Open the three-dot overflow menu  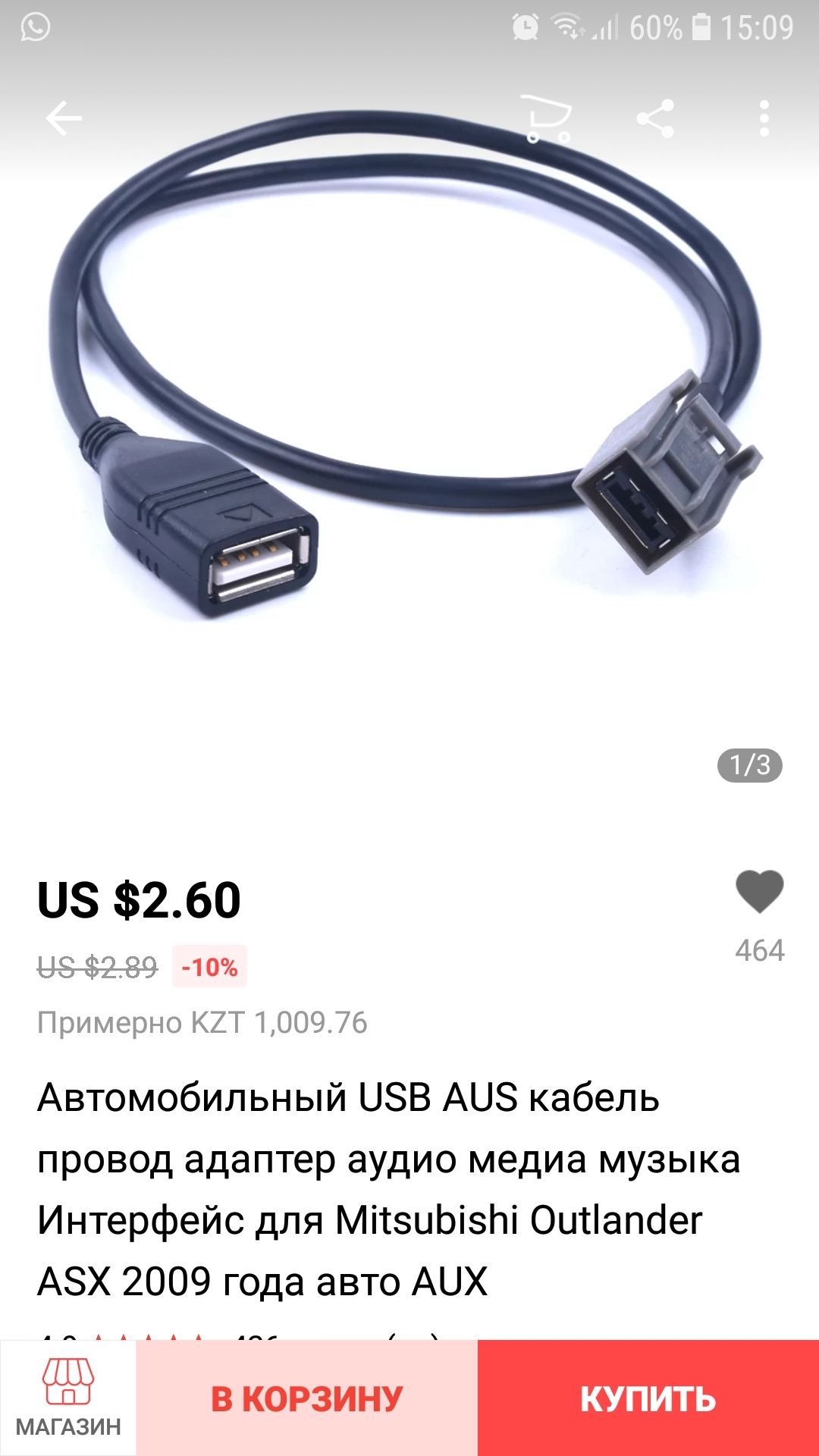[x=764, y=119]
